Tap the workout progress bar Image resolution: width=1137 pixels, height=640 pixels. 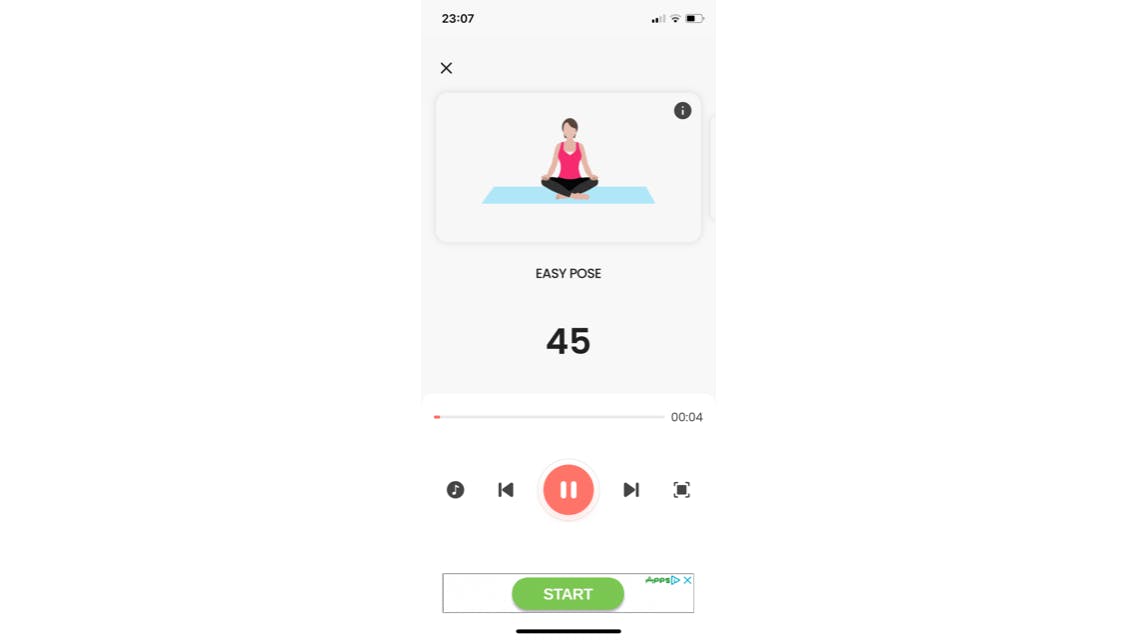click(549, 417)
